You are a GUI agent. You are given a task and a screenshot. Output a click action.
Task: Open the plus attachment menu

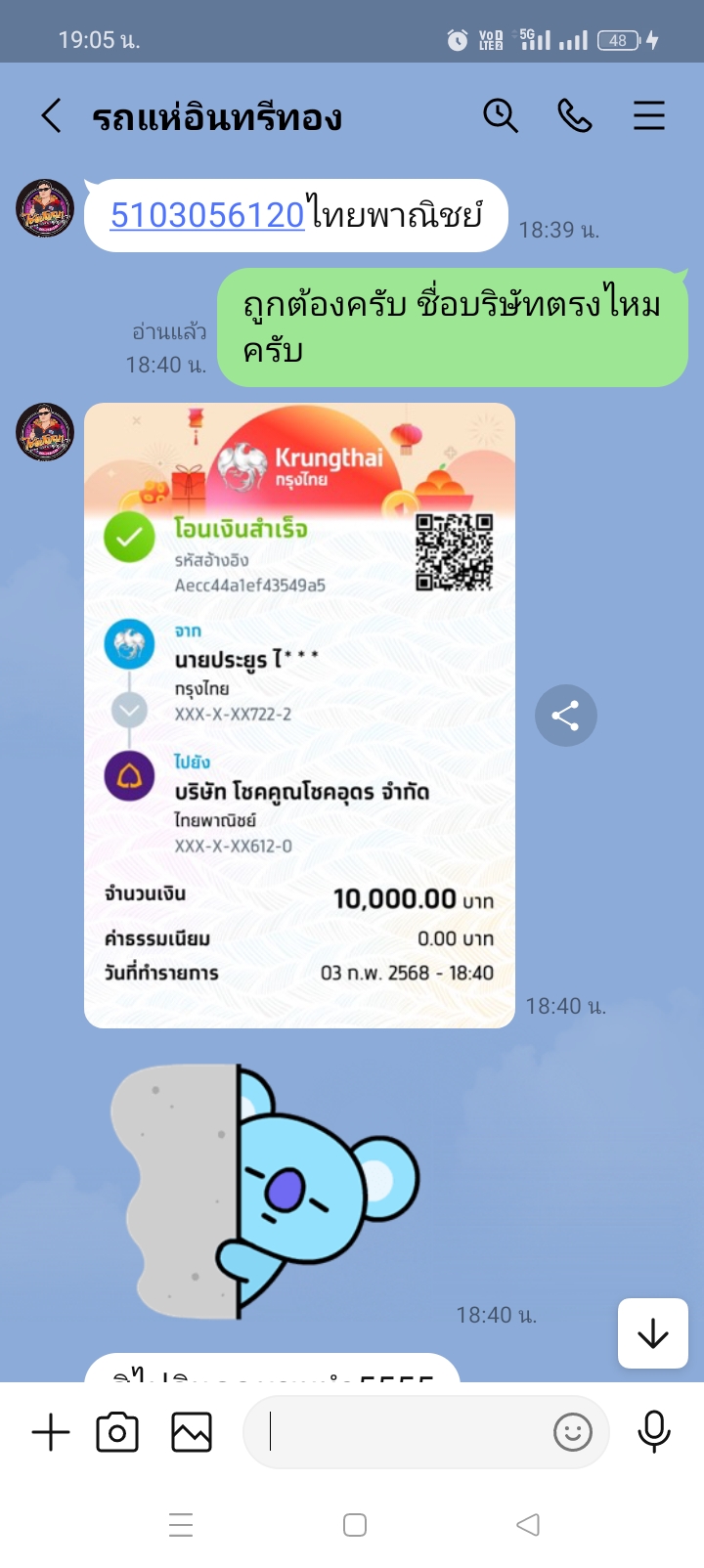(51, 1433)
